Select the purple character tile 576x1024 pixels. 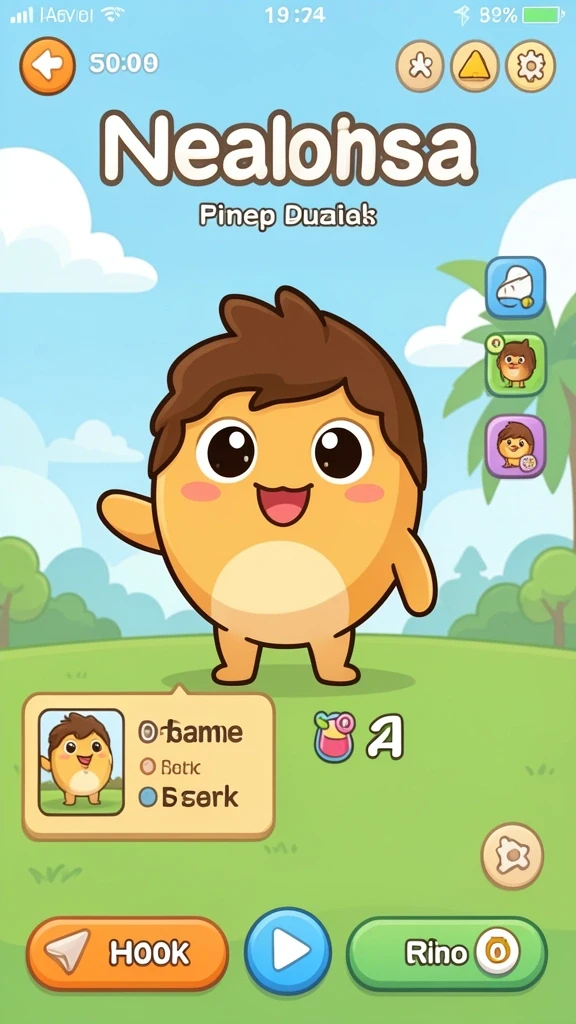point(515,446)
